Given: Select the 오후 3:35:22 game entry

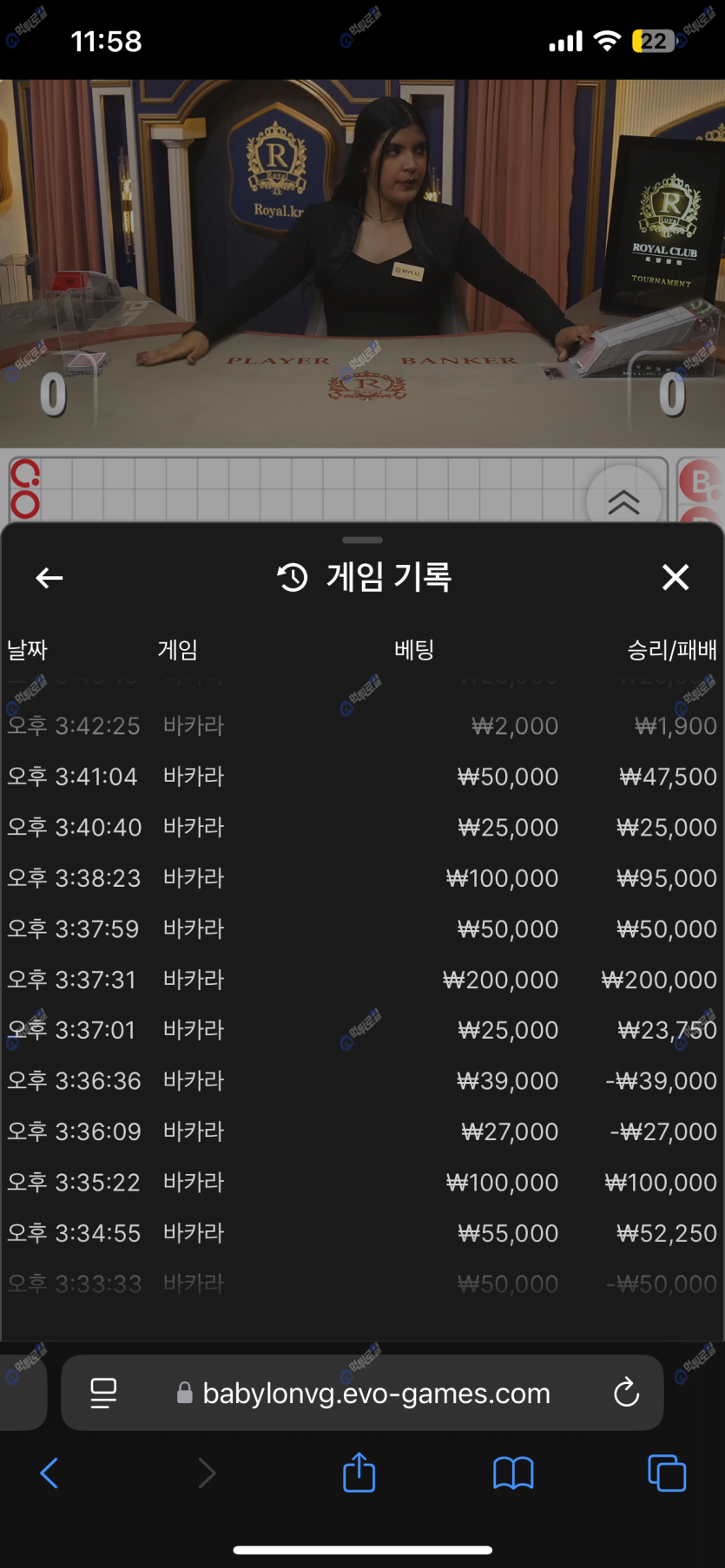Looking at the screenshot, I should [x=361, y=1183].
